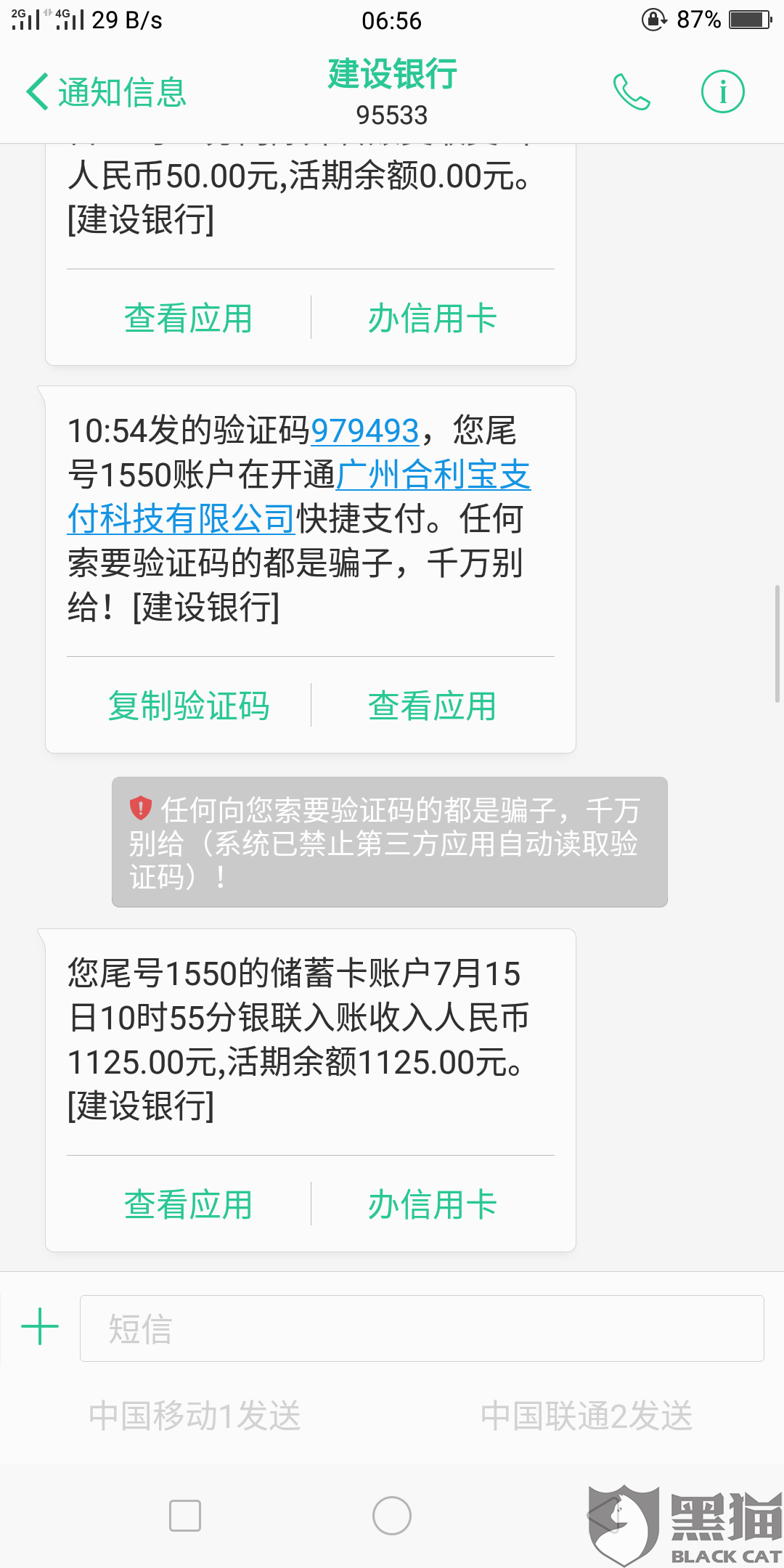Viewport: 784px width, 1568px height.
Task: Go back to 通知信息 list
Action: (x=107, y=92)
